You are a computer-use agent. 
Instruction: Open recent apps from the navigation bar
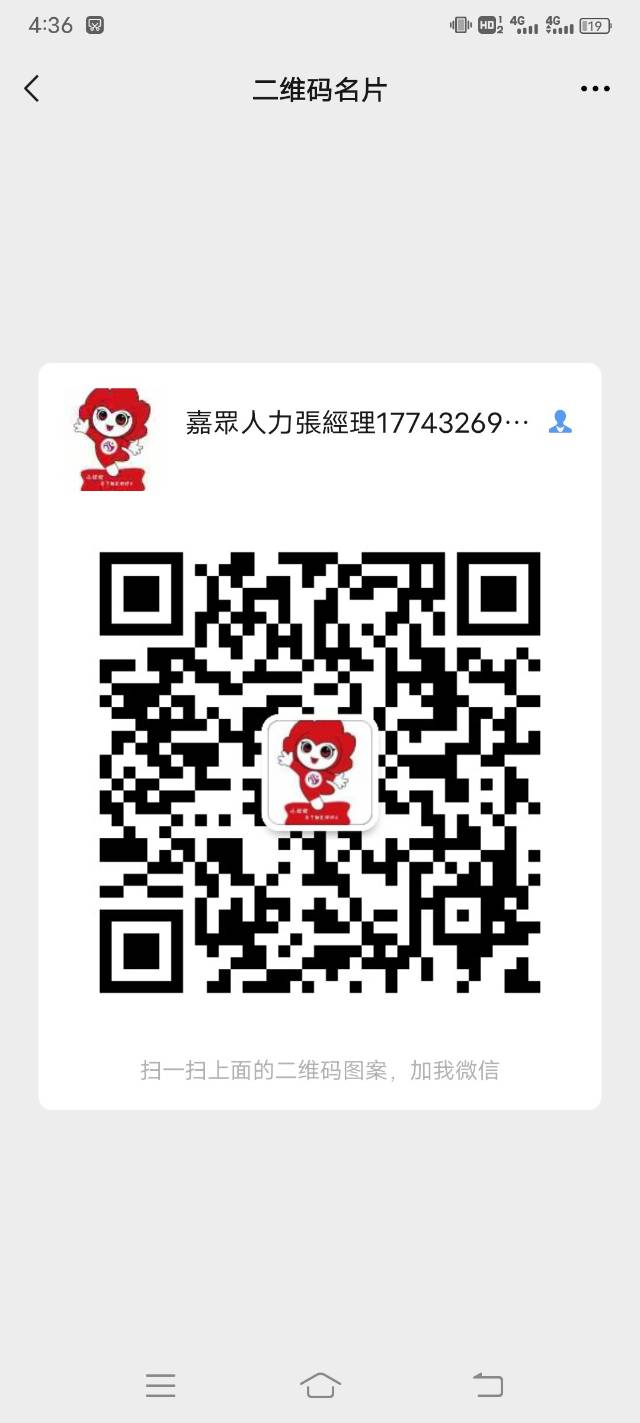coord(160,1385)
